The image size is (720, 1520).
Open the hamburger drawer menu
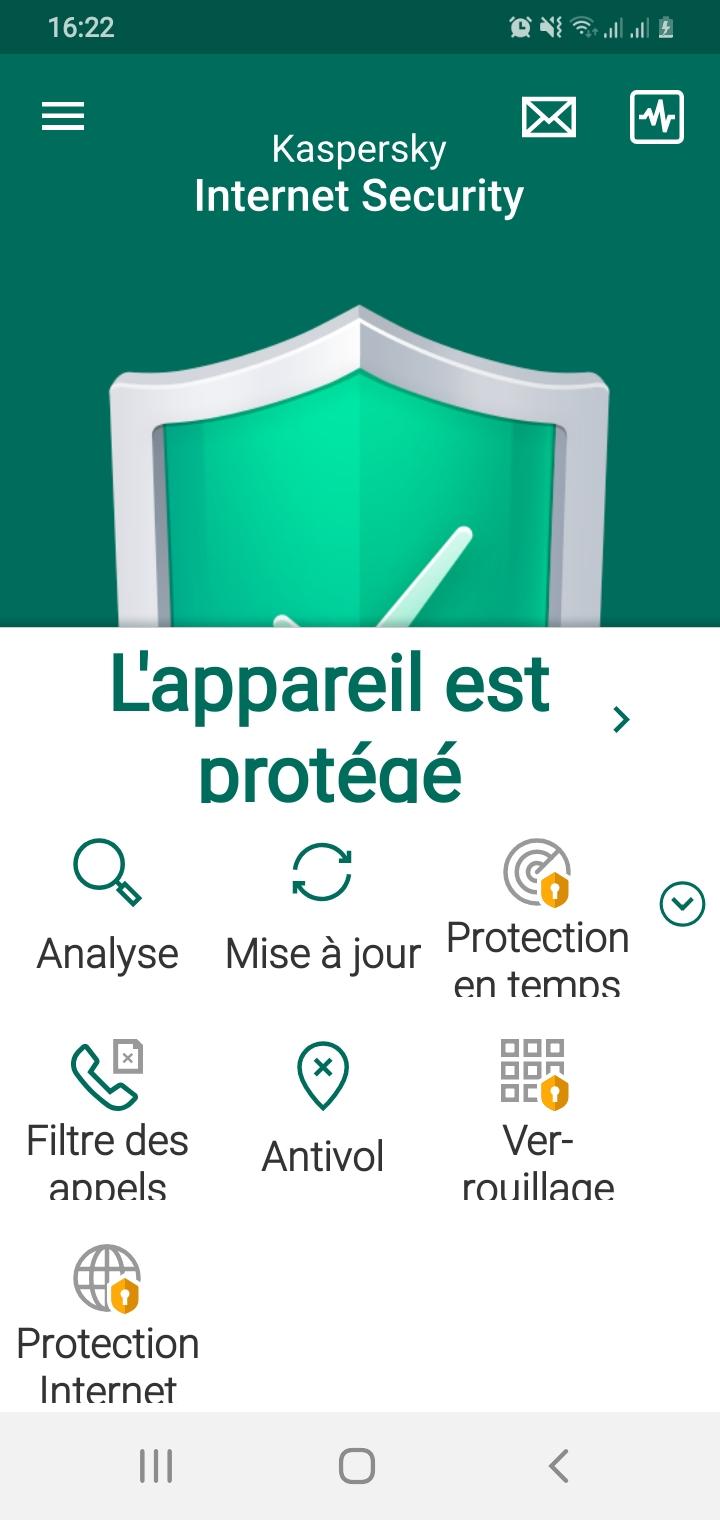click(63, 117)
